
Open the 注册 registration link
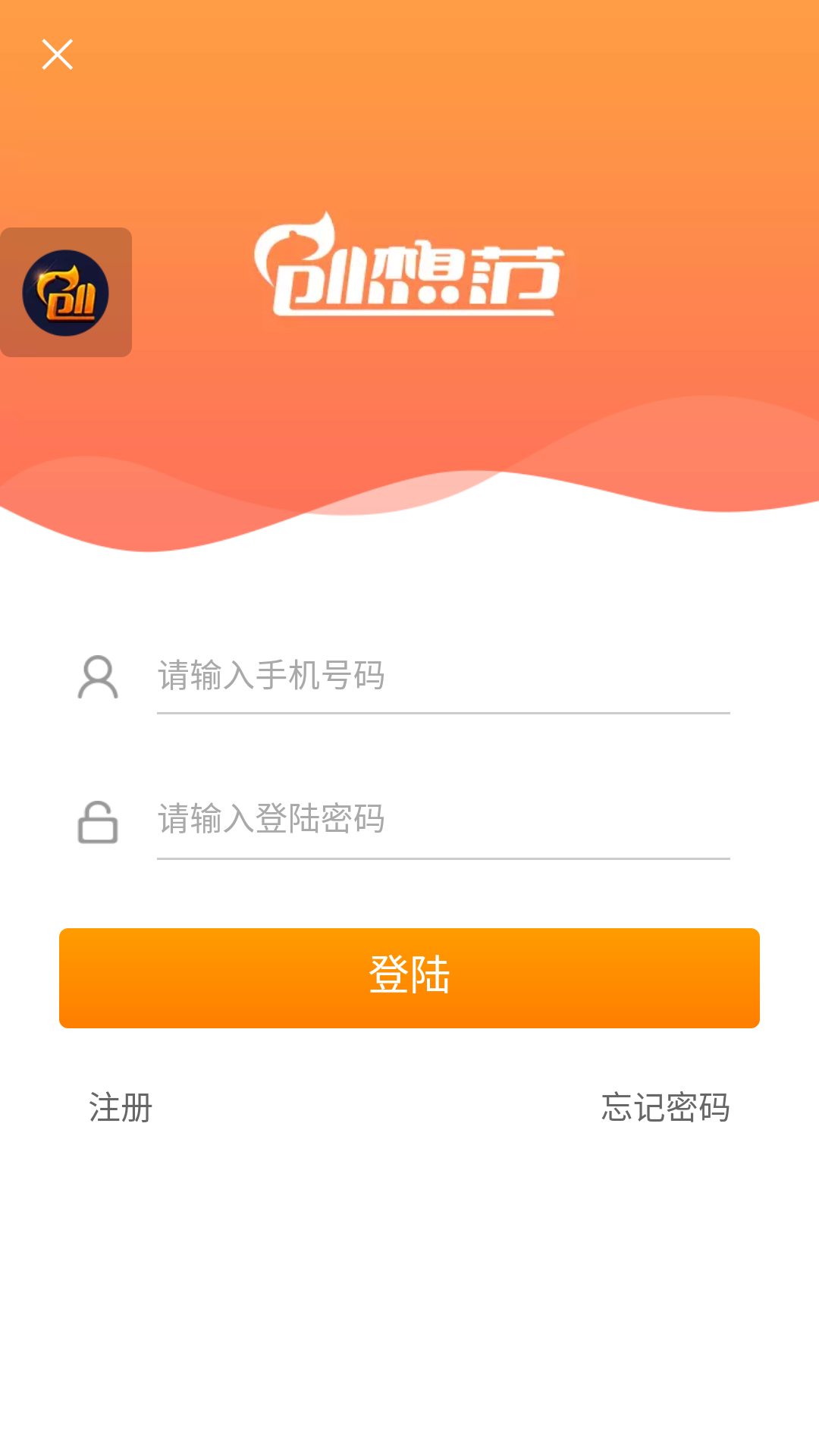(121, 1108)
